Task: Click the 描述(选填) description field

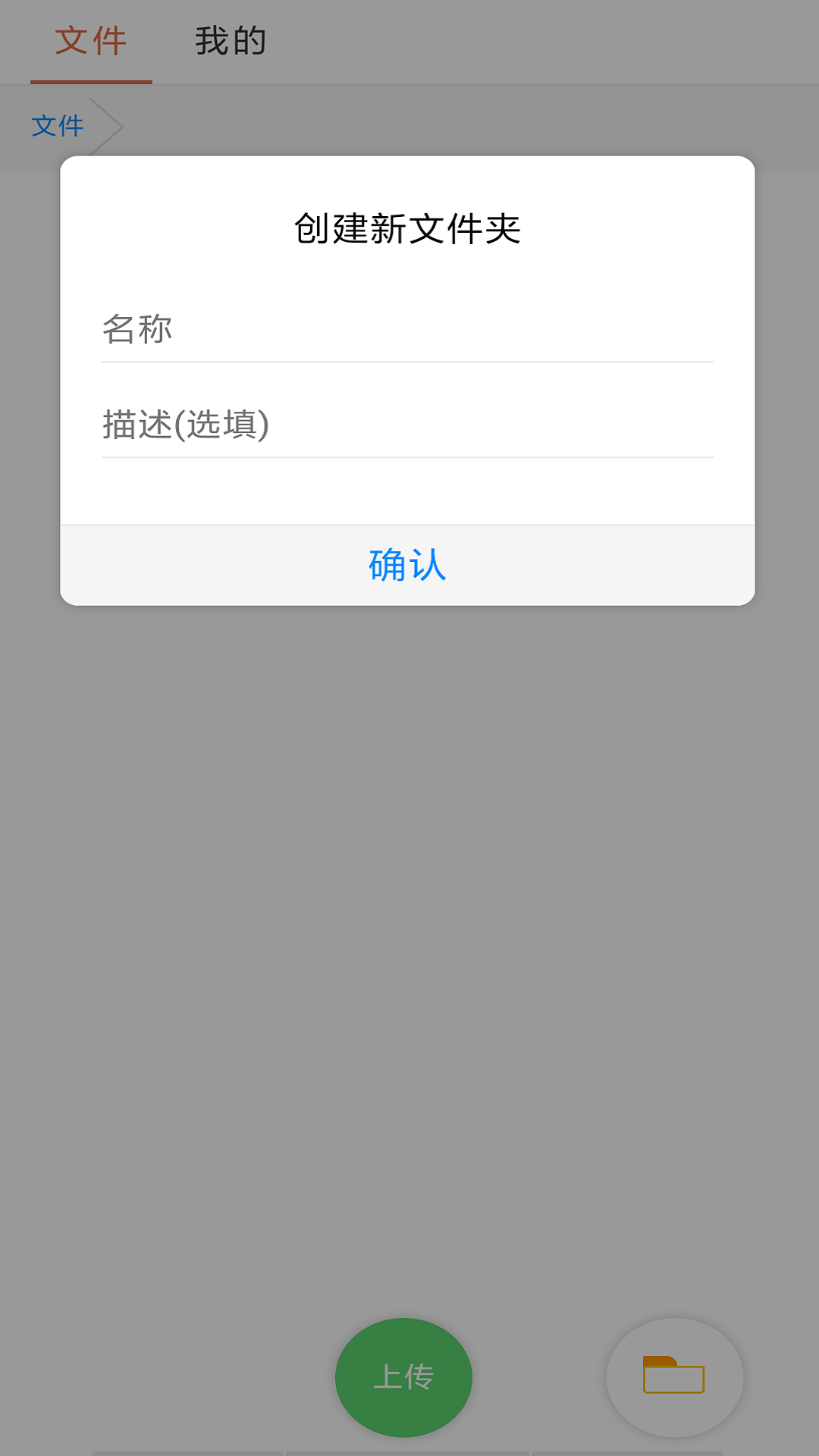Action: pos(406,425)
